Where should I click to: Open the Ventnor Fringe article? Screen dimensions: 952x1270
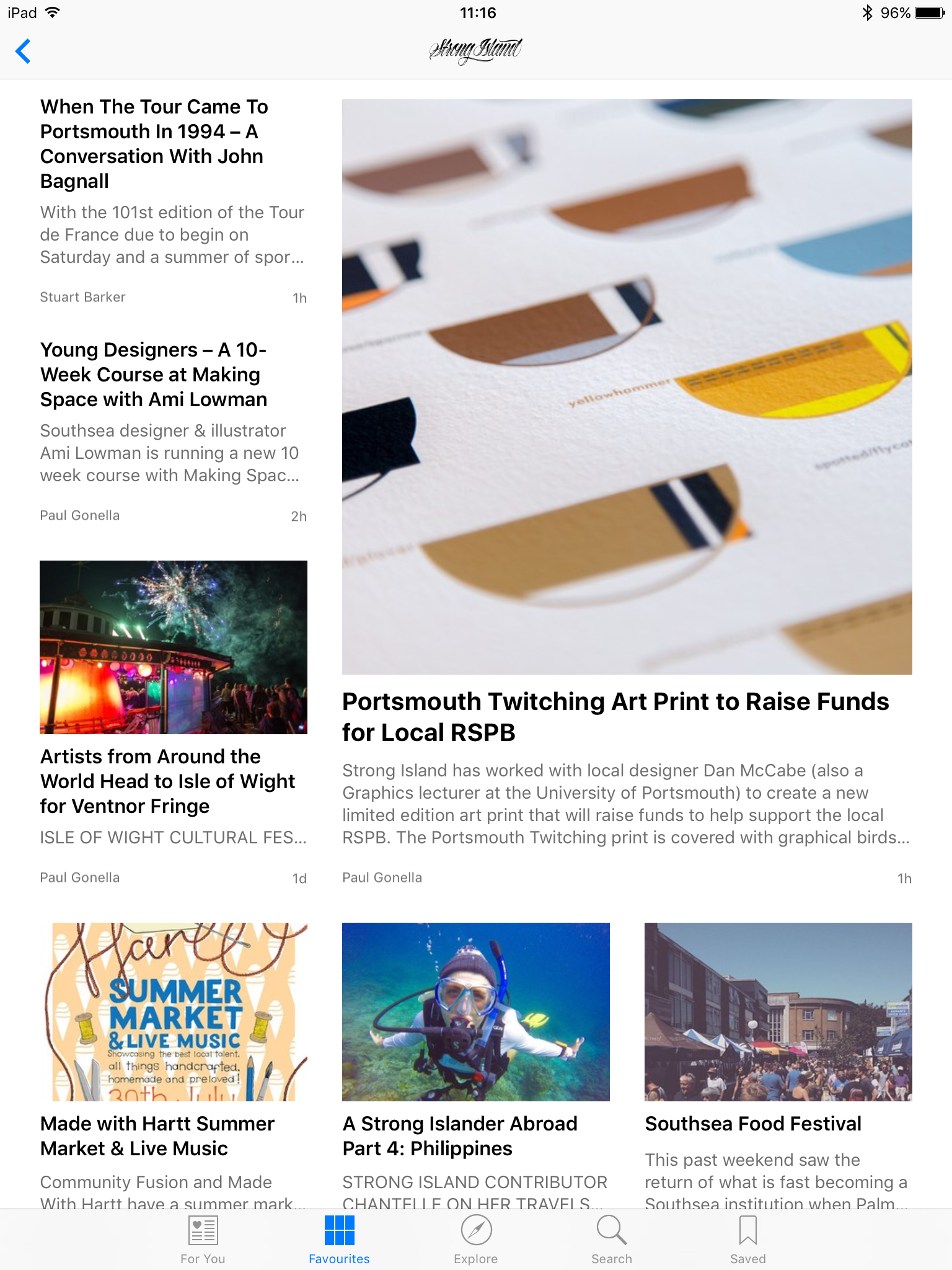pos(167,781)
